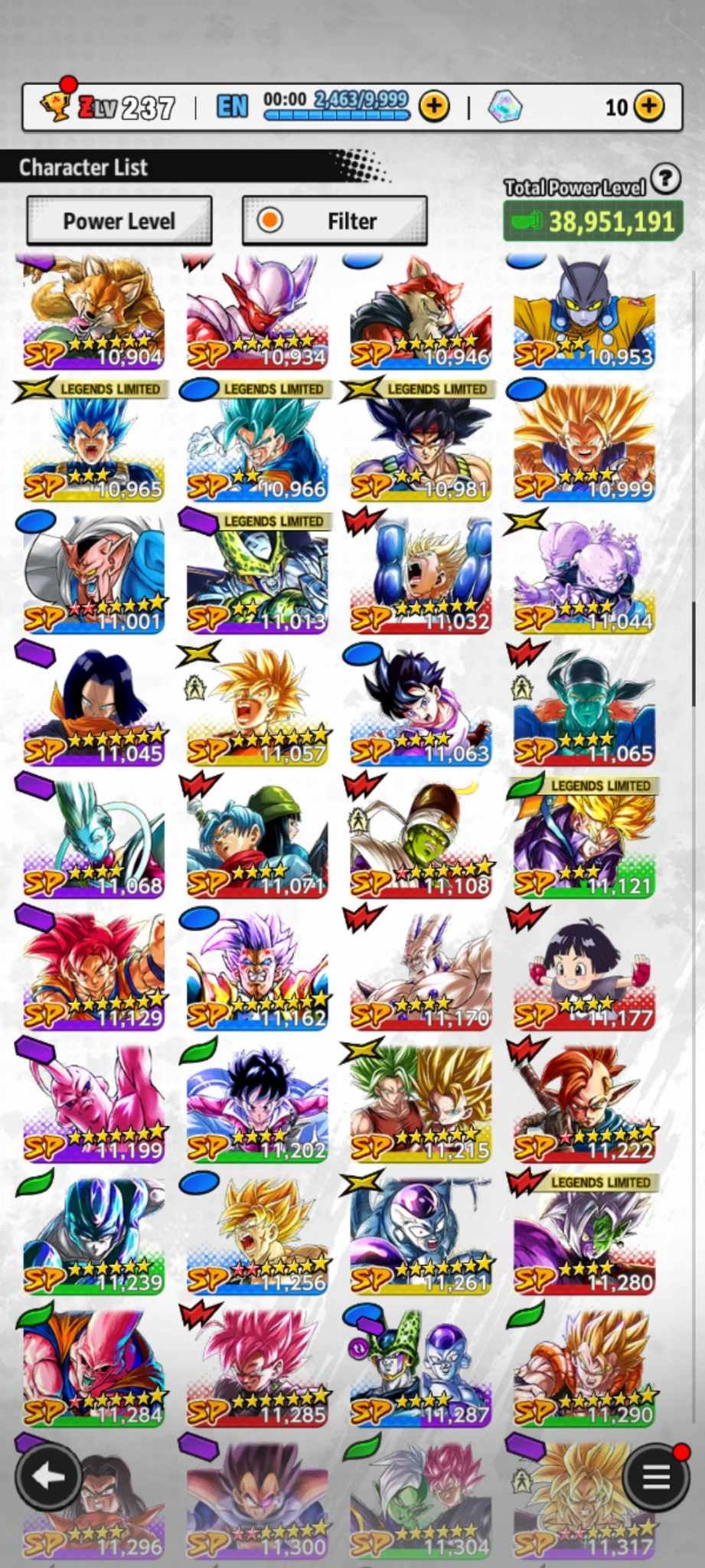
Task: Select character with power 11,177
Action: tap(584, 972)
